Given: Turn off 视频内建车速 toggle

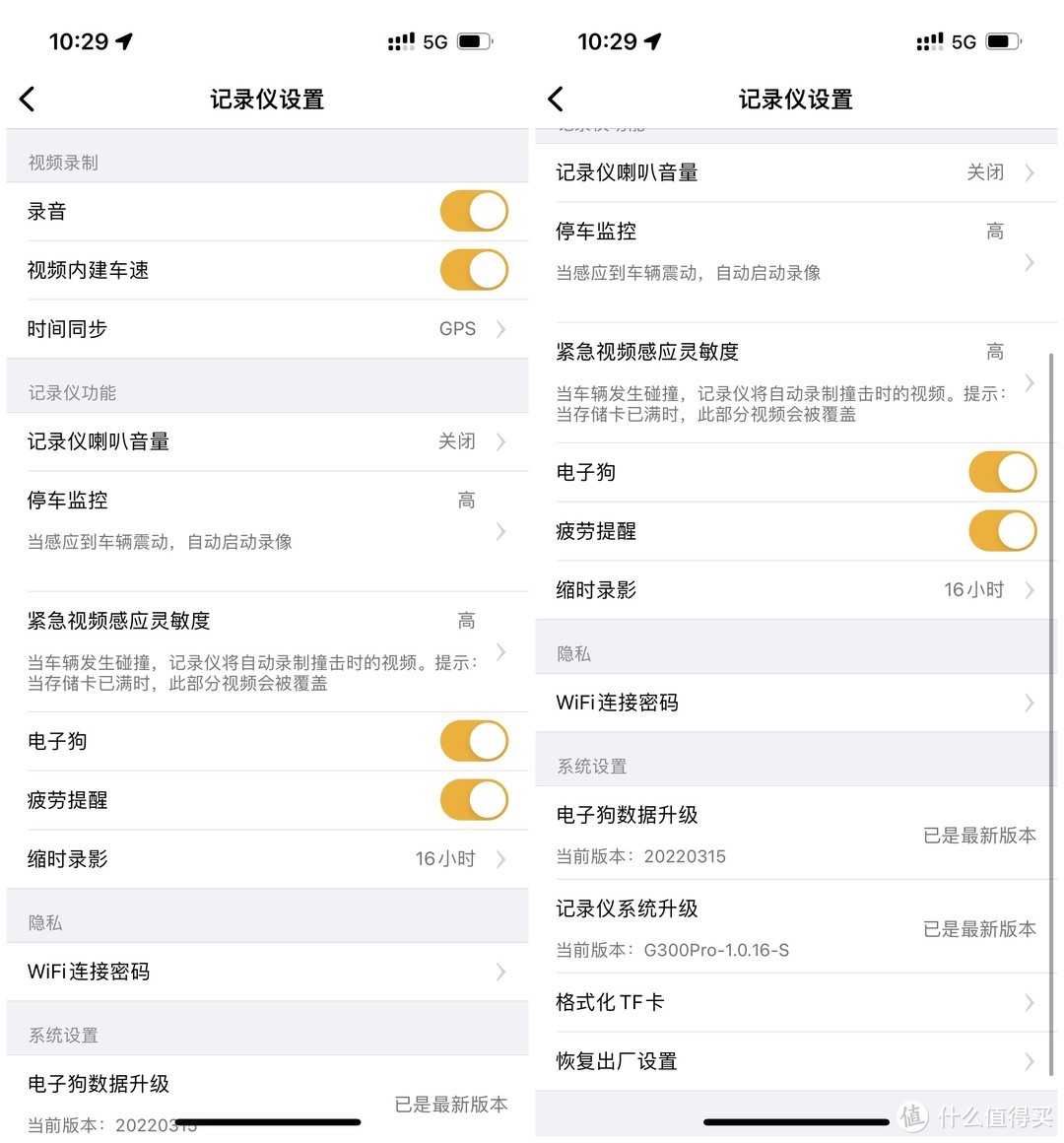Looking at the screenshot, I should (x=474, y=270).
